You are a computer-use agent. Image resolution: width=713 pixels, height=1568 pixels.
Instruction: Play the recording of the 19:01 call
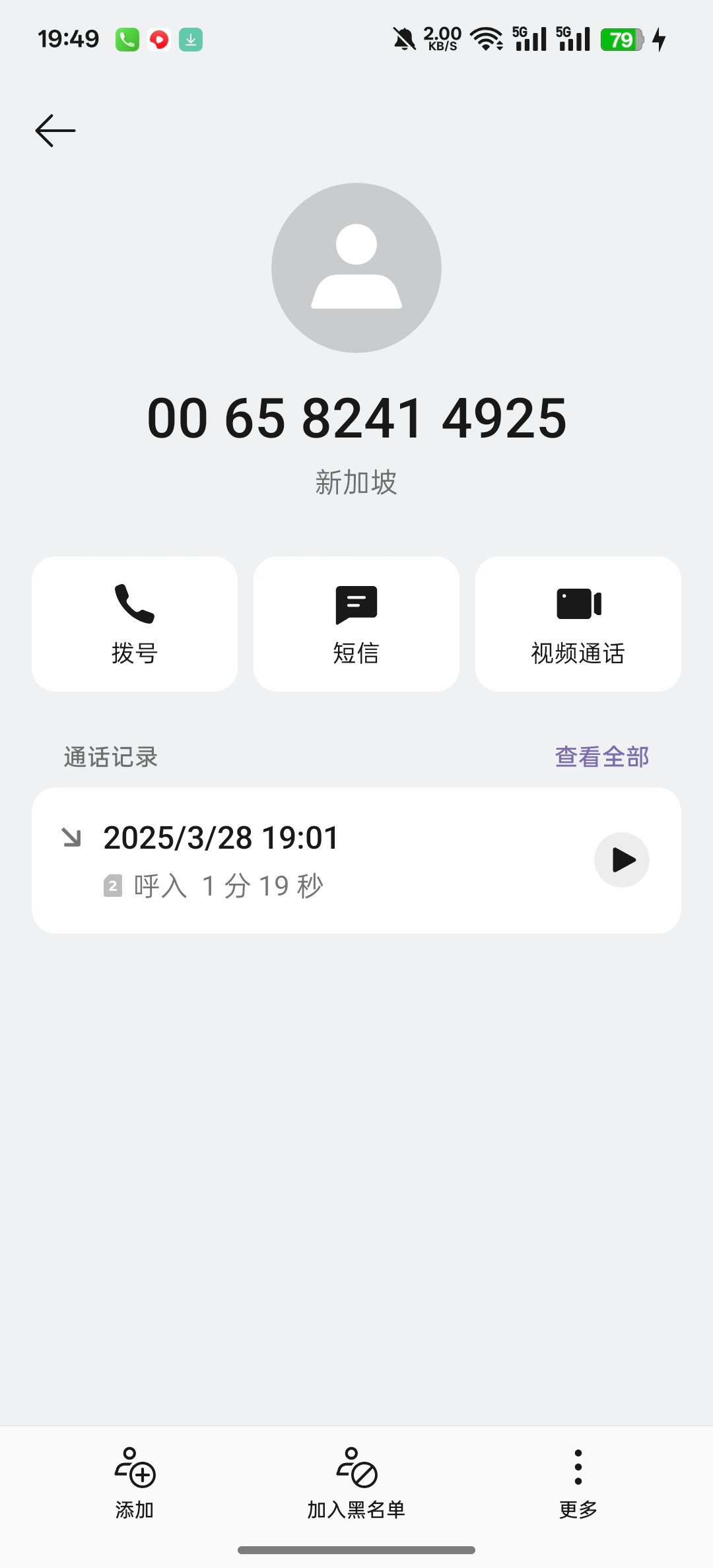tap(622, 860)
